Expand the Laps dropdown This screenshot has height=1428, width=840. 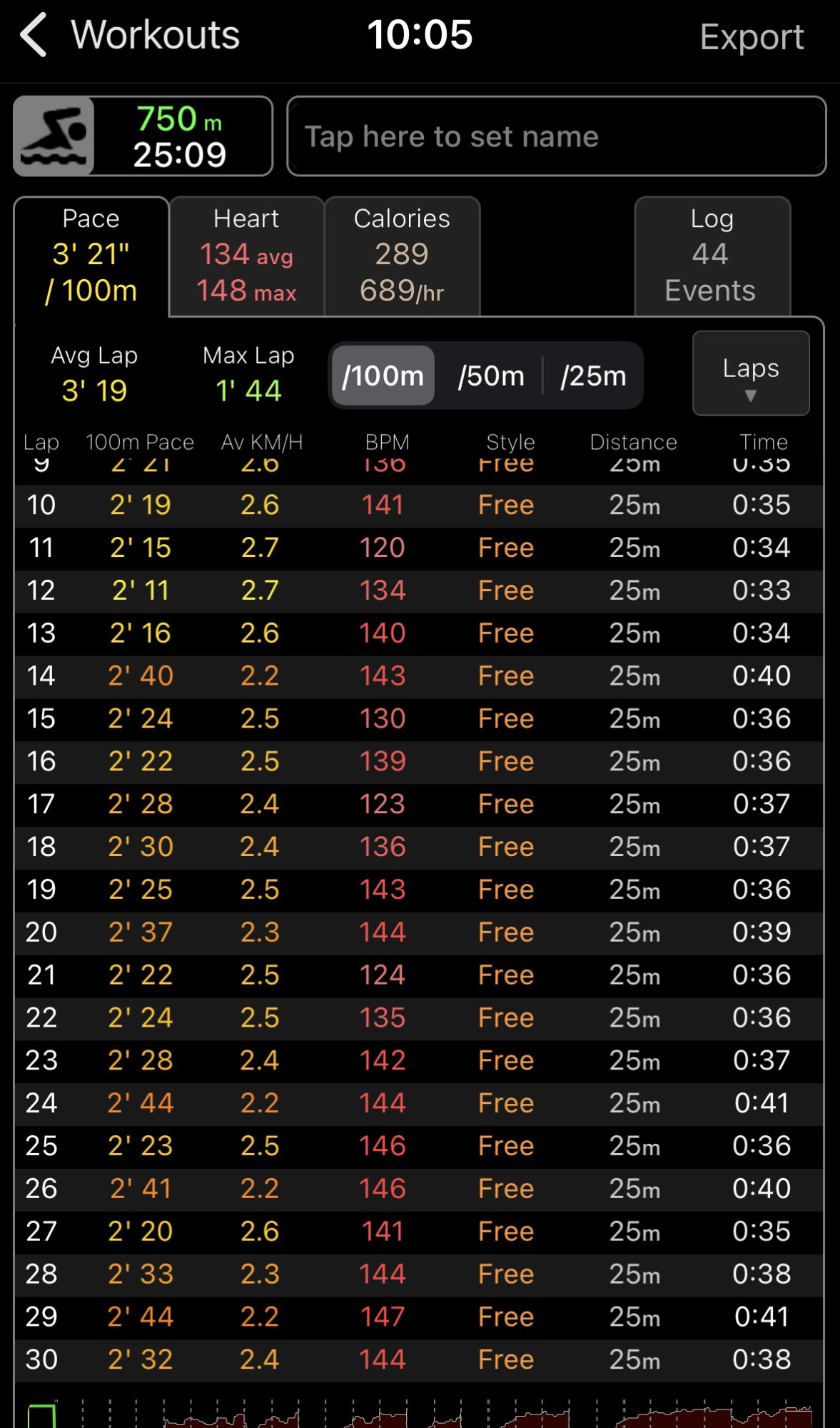click(750, 373)
